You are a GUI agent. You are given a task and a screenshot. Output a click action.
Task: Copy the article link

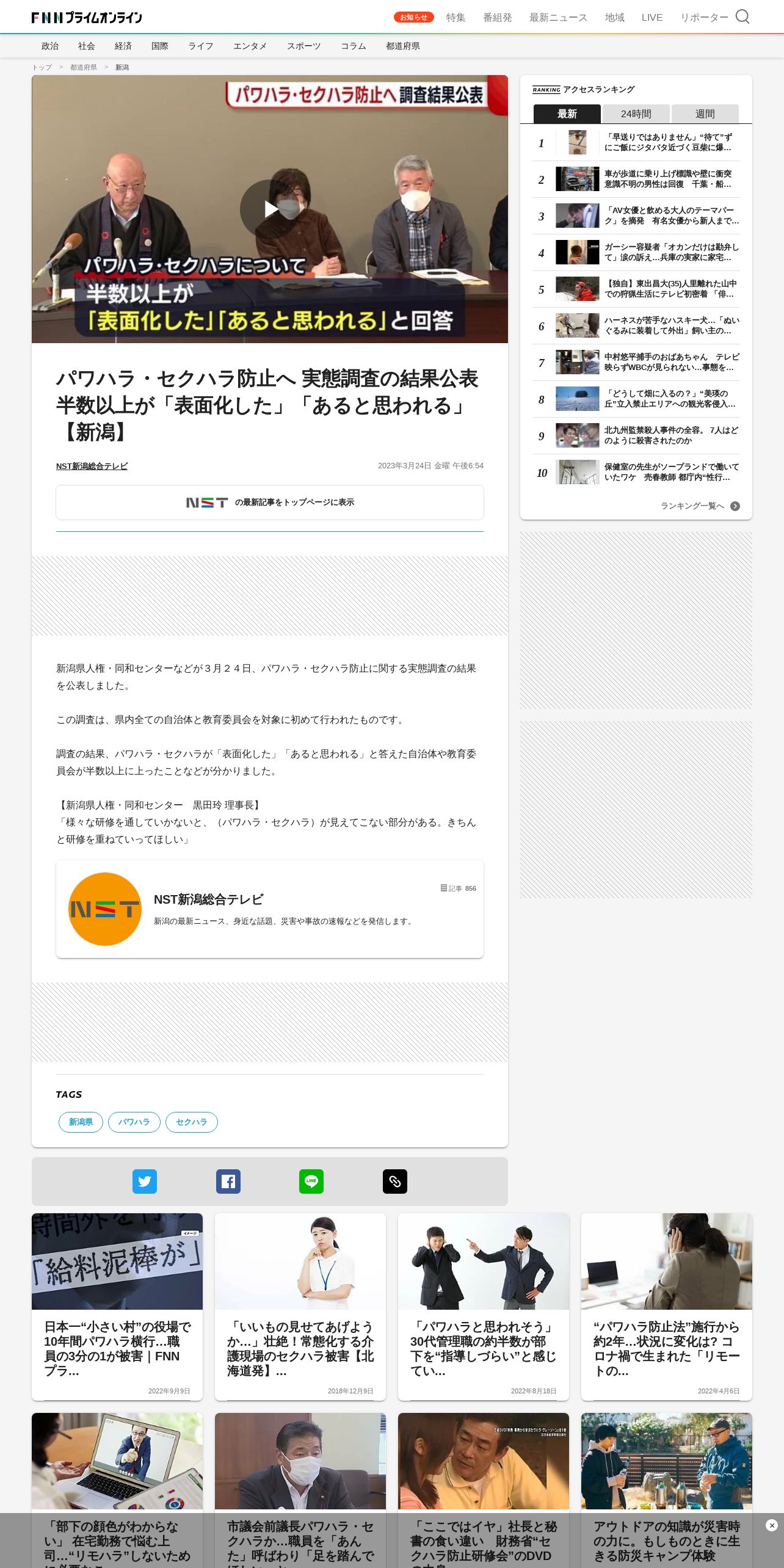[x=395, y=1181]
